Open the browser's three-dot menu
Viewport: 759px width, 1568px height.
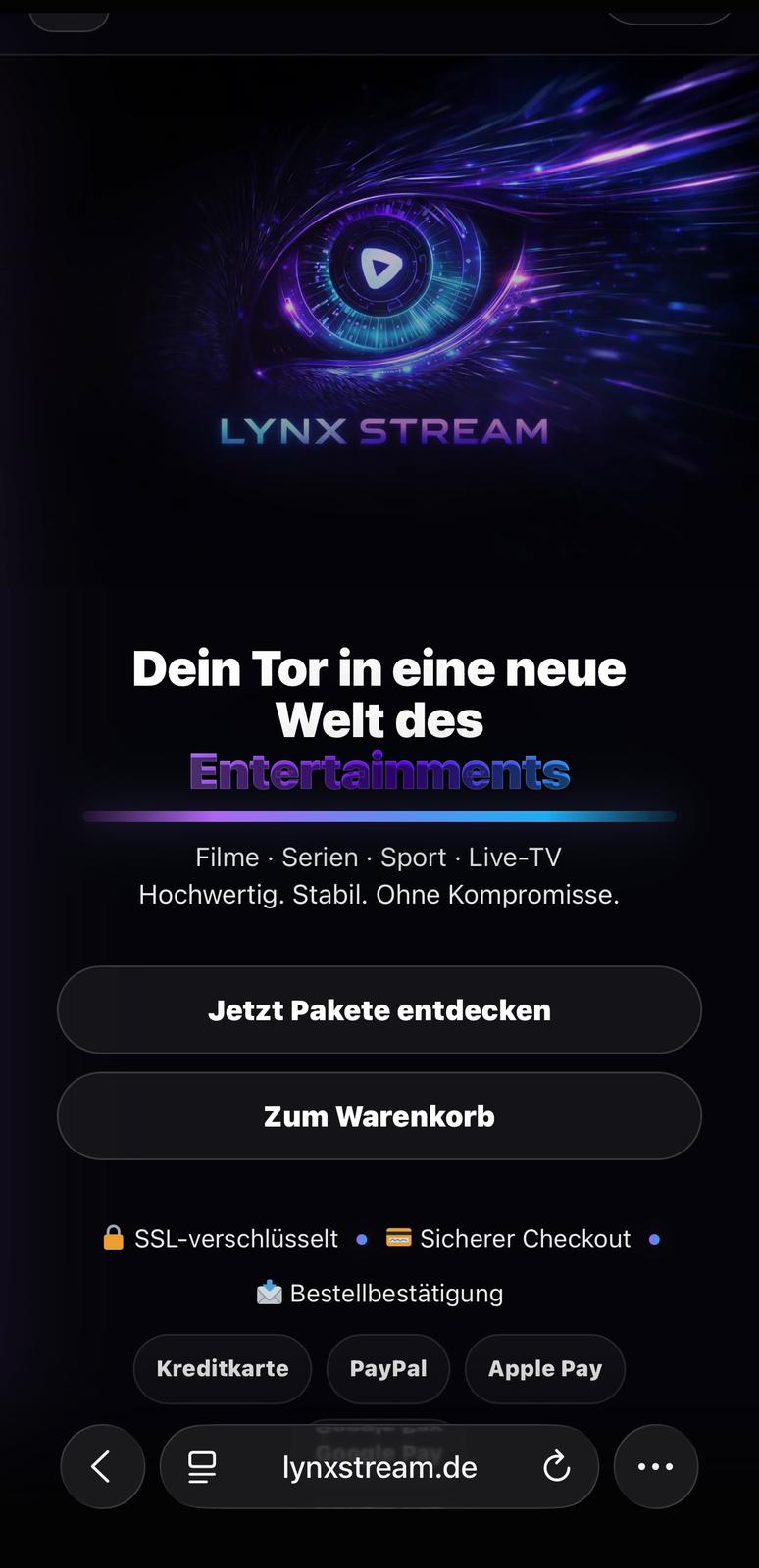pyautogui.click(x=655, y=1467)
